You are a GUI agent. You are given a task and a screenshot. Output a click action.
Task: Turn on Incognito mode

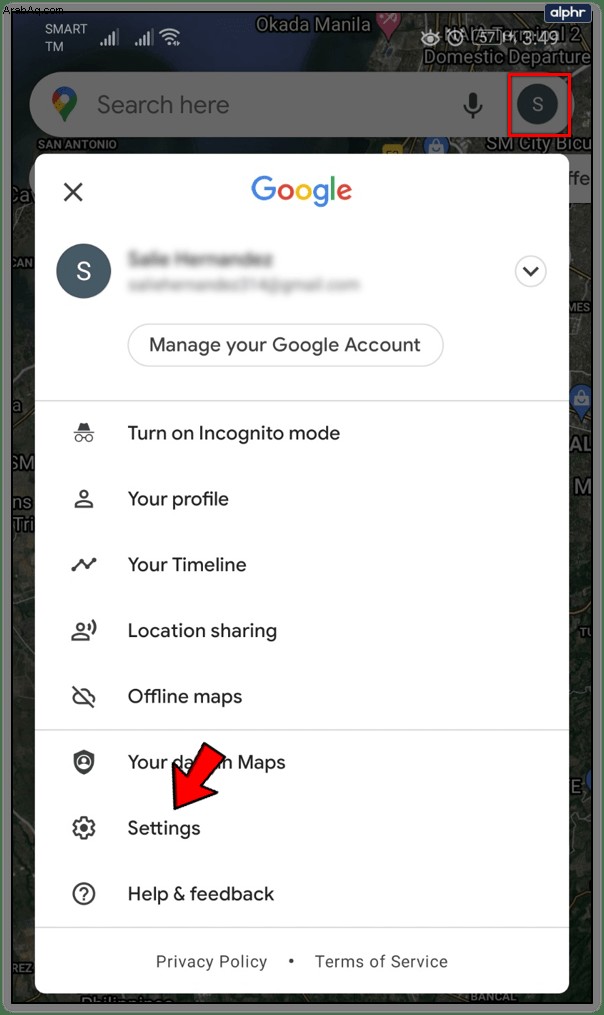pos(233,433)
